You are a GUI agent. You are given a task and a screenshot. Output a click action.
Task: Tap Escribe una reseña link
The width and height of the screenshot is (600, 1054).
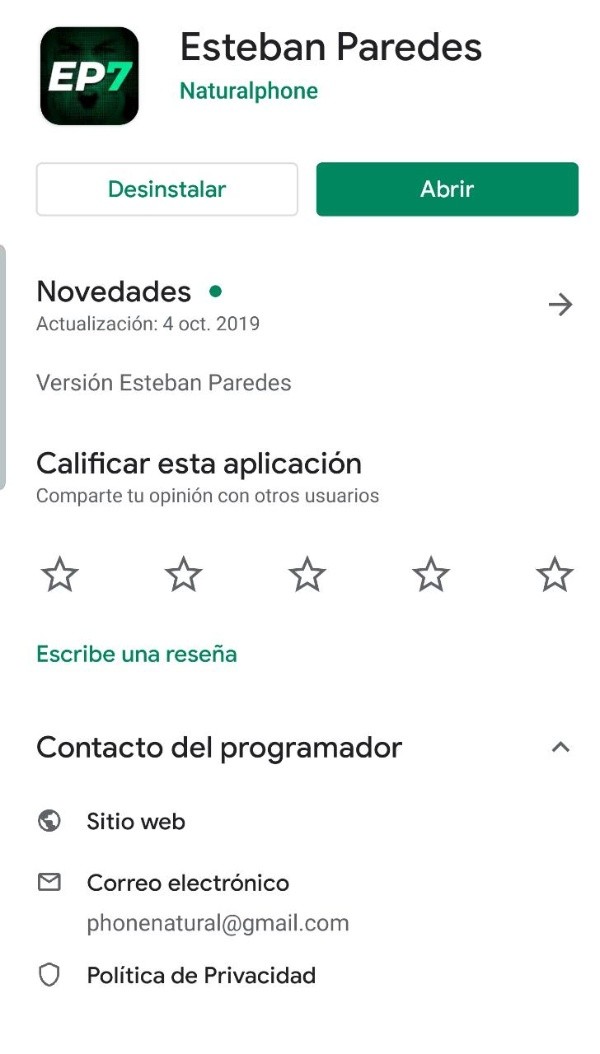coord(136,654)
